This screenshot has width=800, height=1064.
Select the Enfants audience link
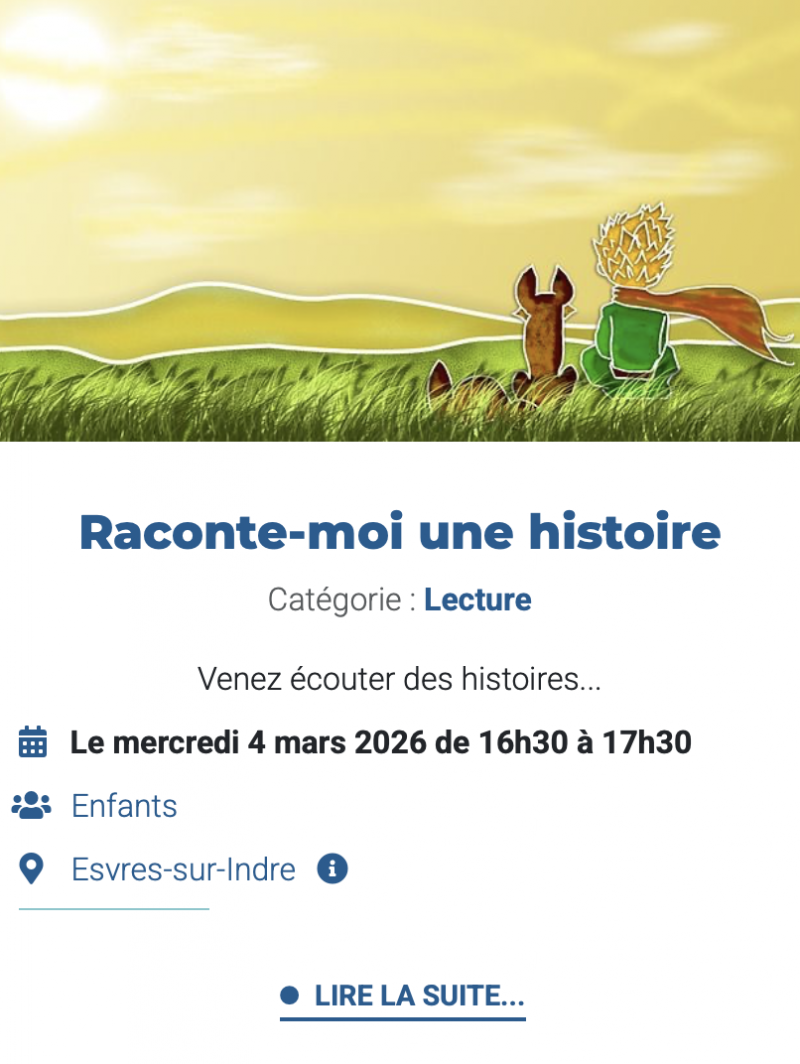124,806
